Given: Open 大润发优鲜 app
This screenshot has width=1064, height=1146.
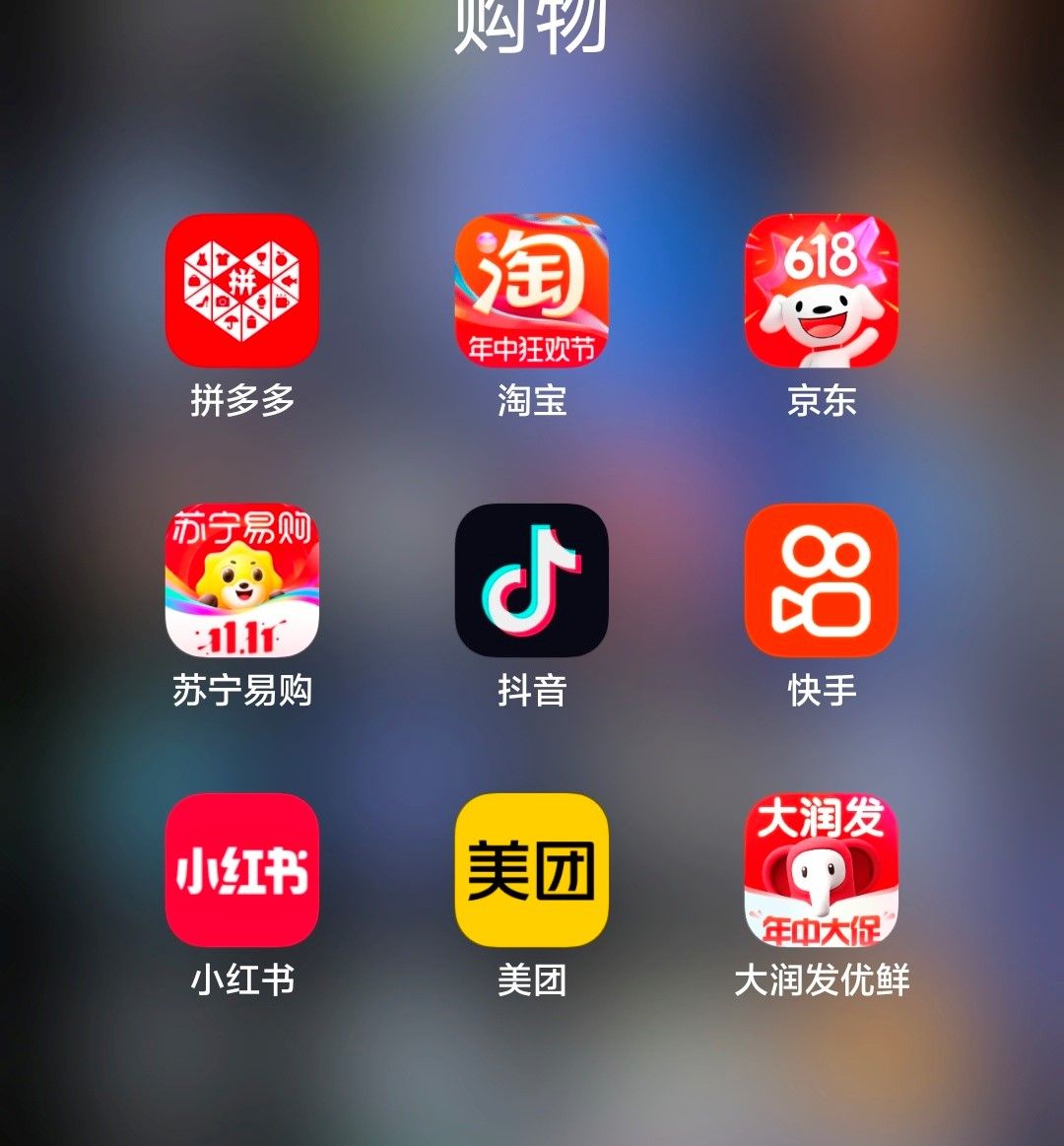Looking at the screenshot, I should pyautogui.click(x=821, y=870).
